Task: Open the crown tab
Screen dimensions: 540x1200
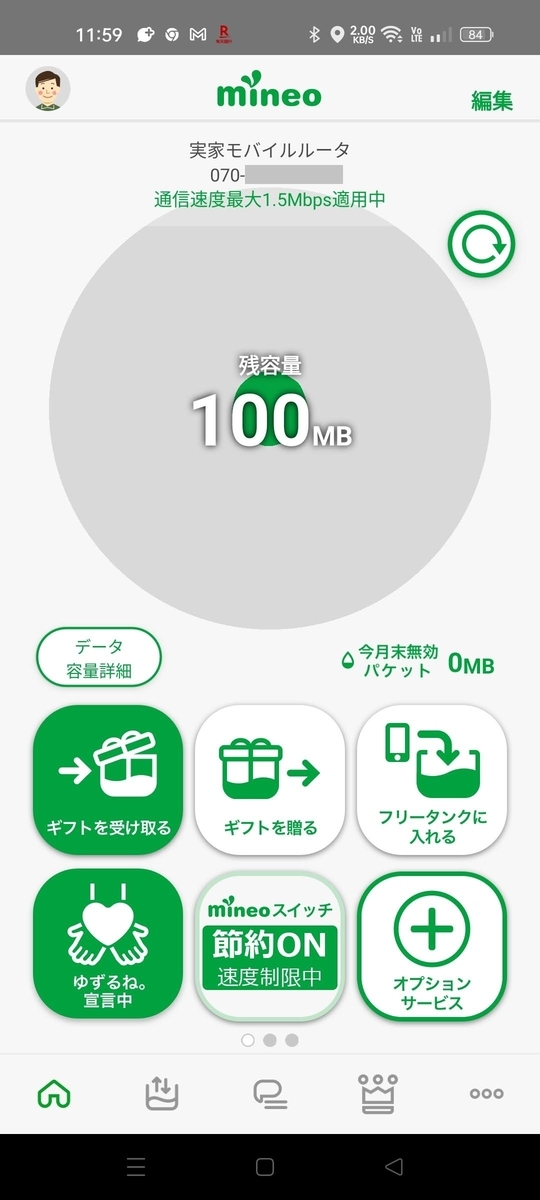Action: 378,1094
